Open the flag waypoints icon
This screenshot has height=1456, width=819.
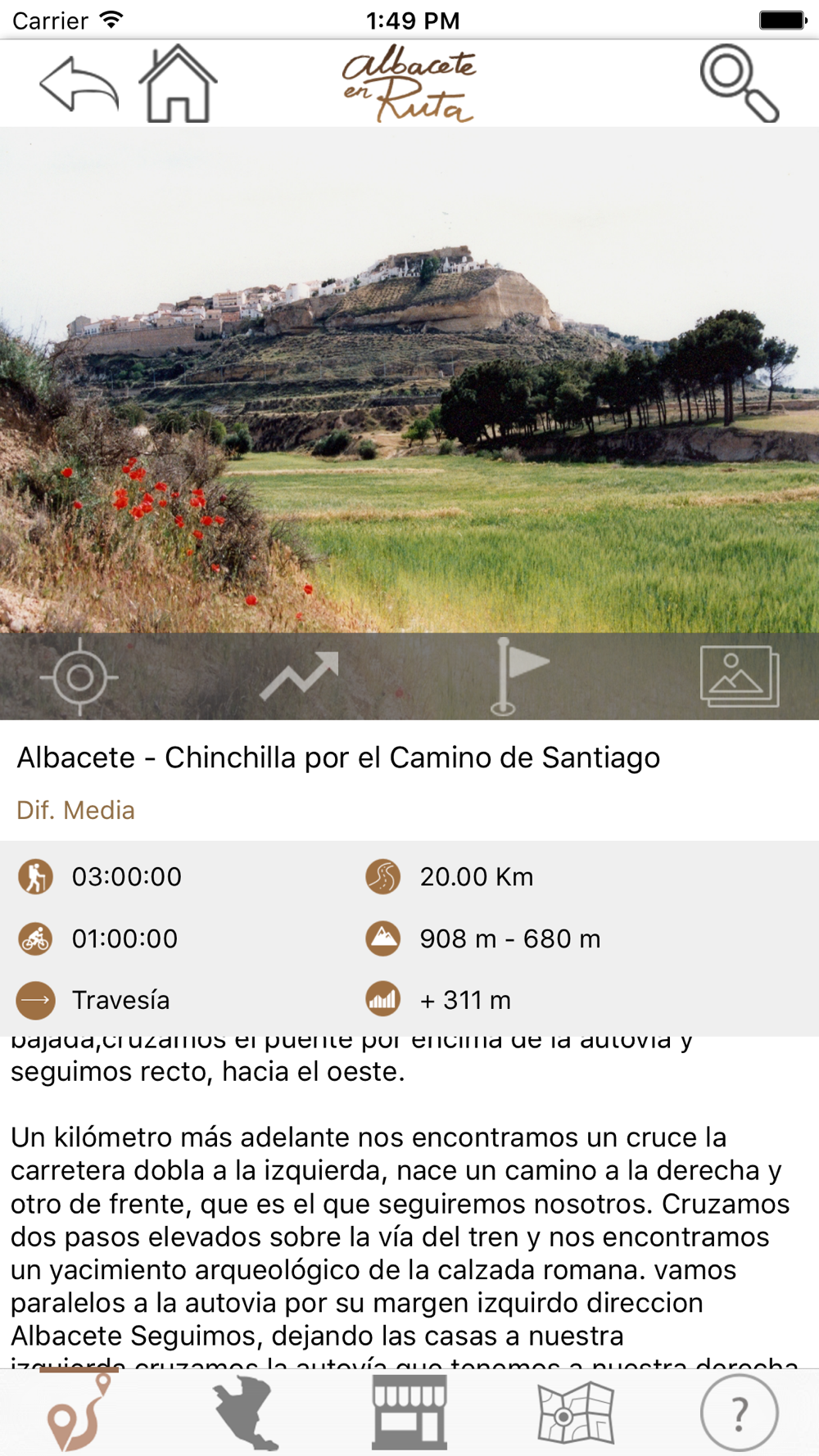517,676
